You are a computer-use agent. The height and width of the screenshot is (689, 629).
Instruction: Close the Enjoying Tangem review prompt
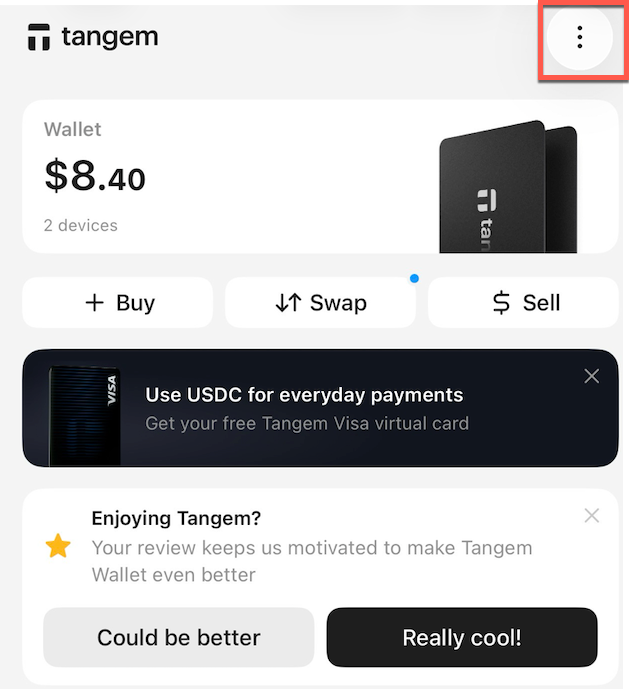pyautogui.click(x=592, y=516)
